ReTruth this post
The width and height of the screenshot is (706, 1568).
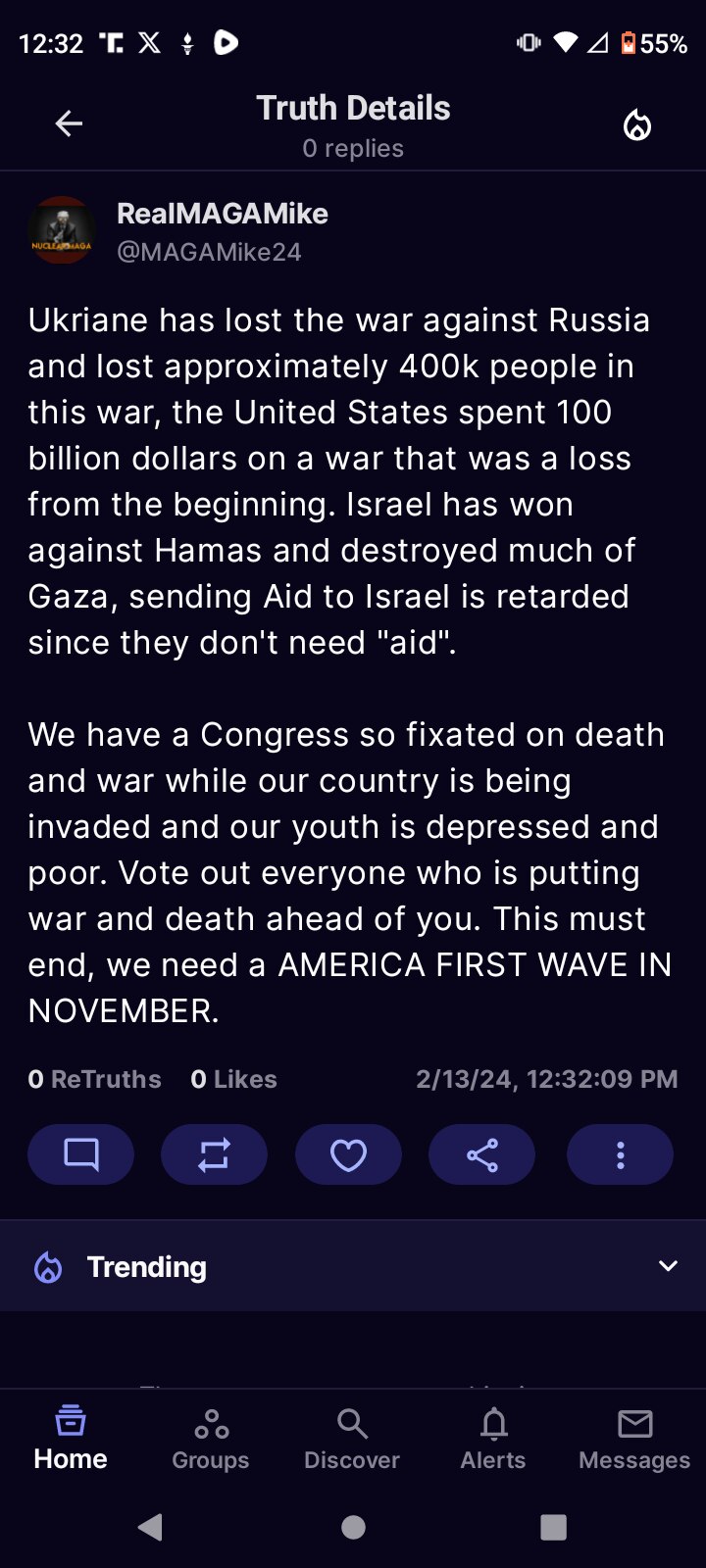[x=214, y=1155]
